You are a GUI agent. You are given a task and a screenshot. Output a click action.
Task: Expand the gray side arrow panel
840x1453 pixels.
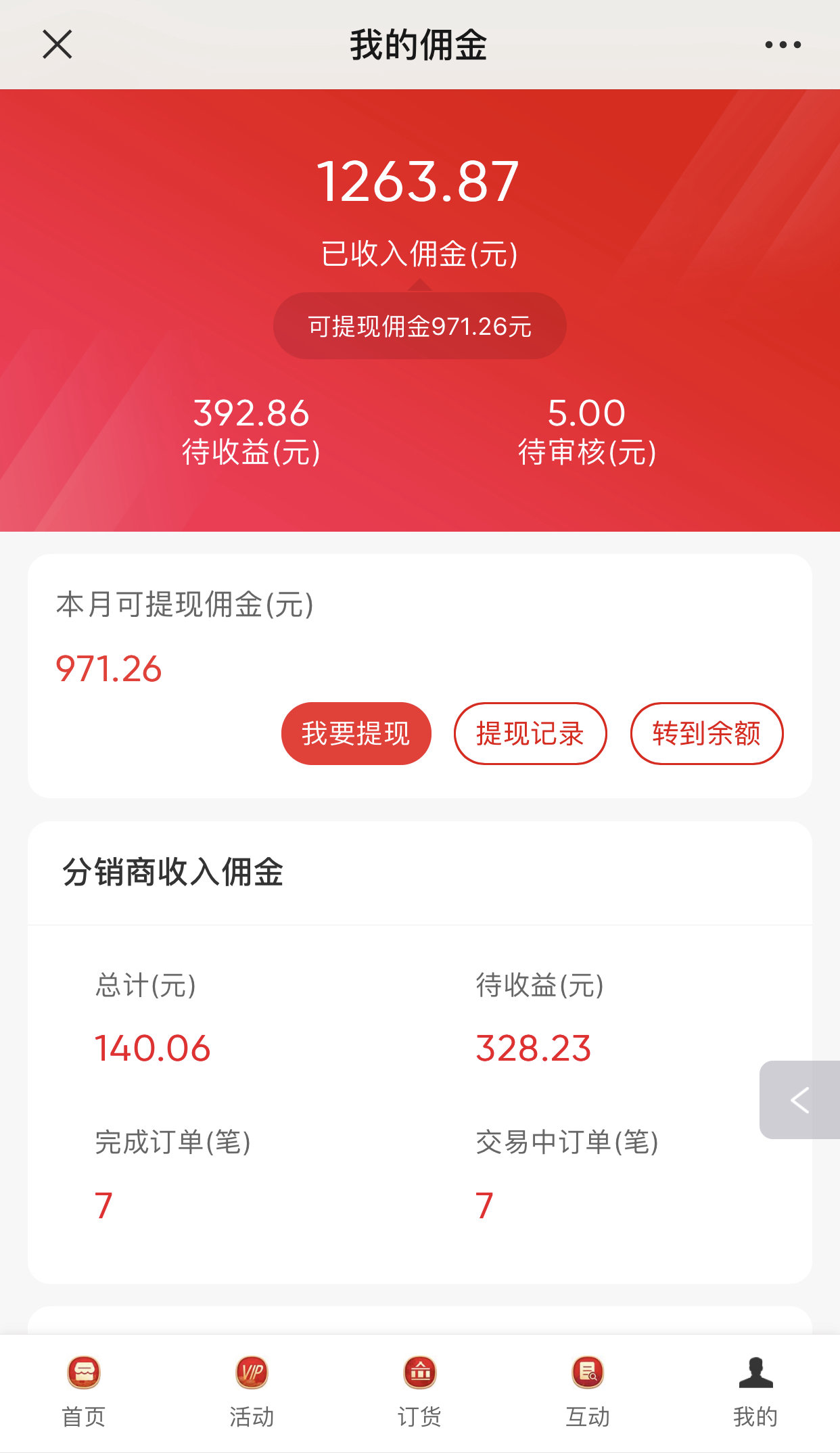click(799, 1100)
